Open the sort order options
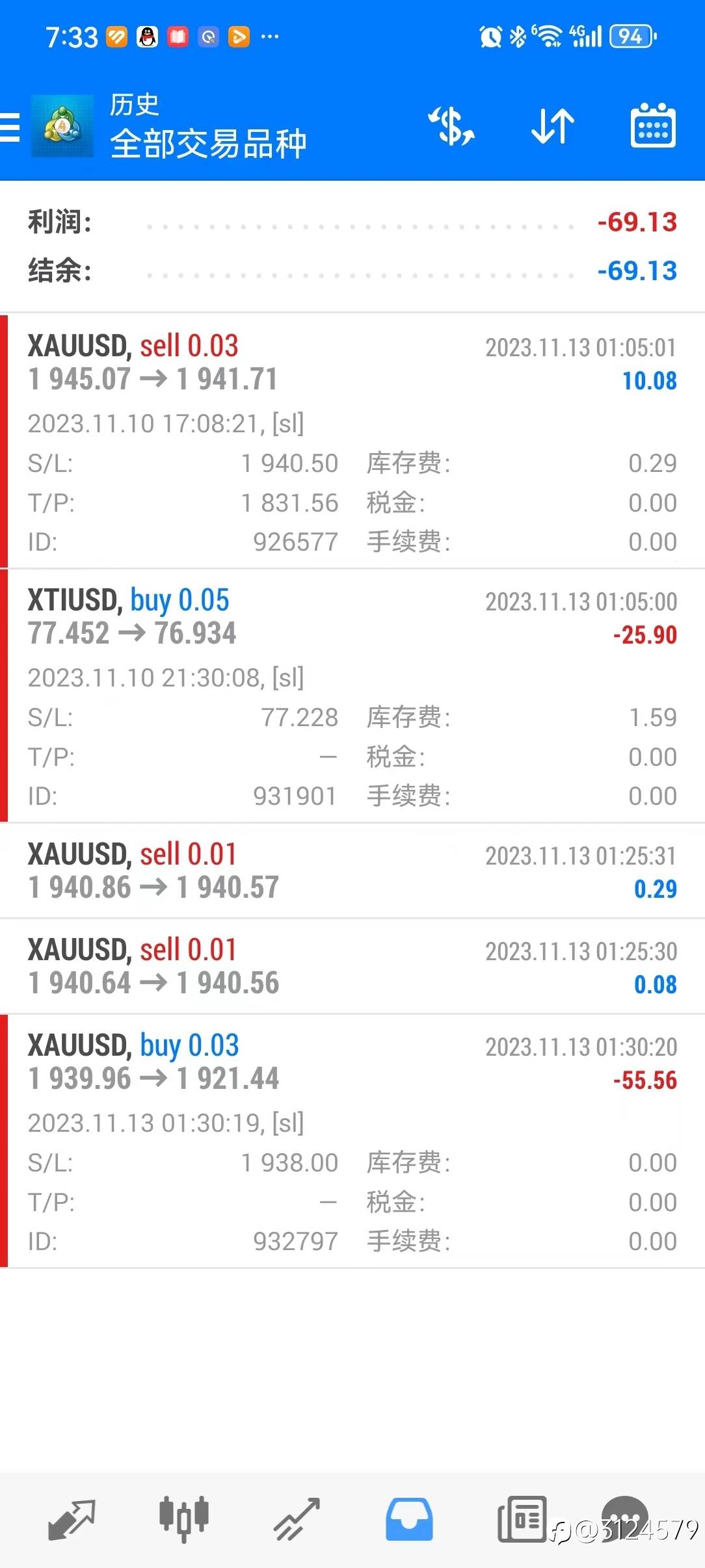The height and width of the screenshot is (1568, 705). tap(553, 126)
